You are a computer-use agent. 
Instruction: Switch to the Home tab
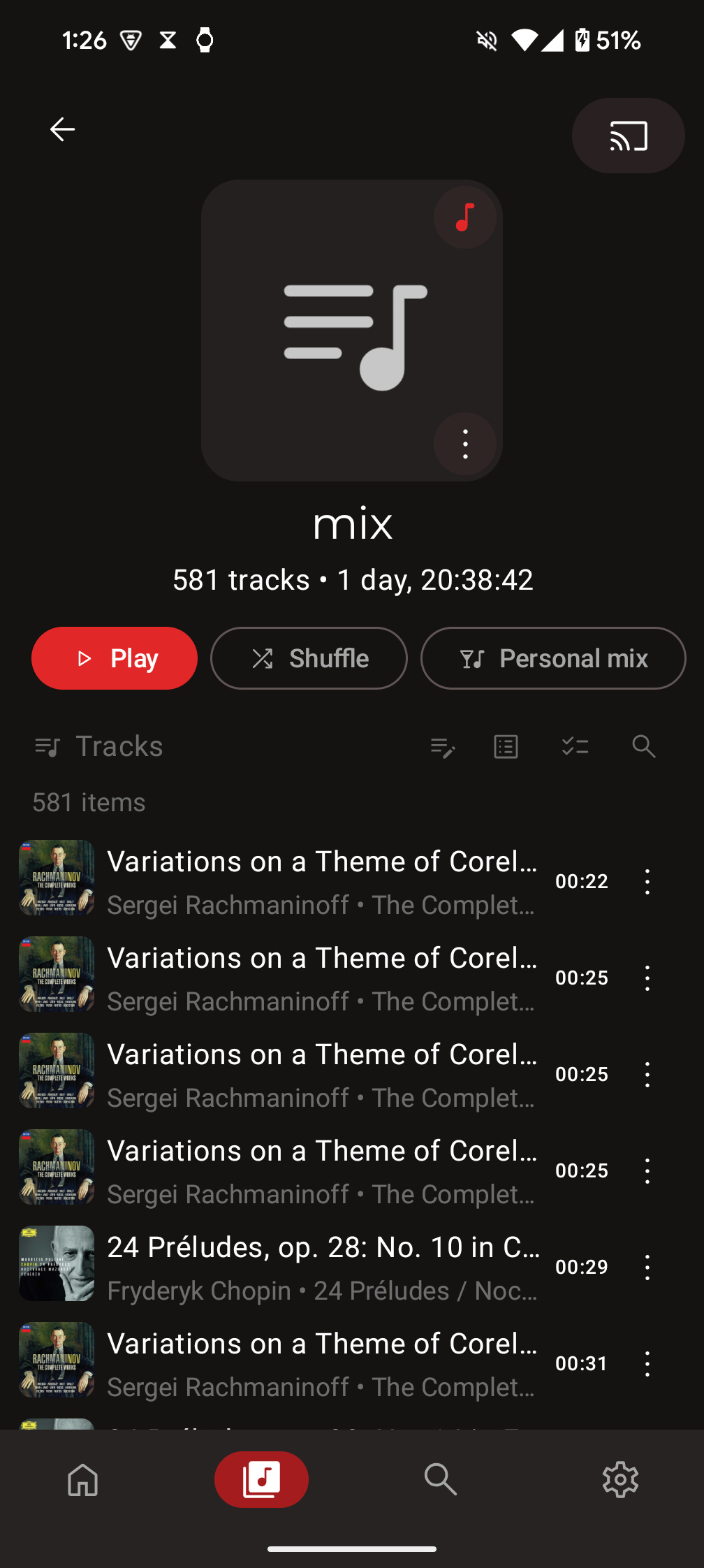[82, 1479]
